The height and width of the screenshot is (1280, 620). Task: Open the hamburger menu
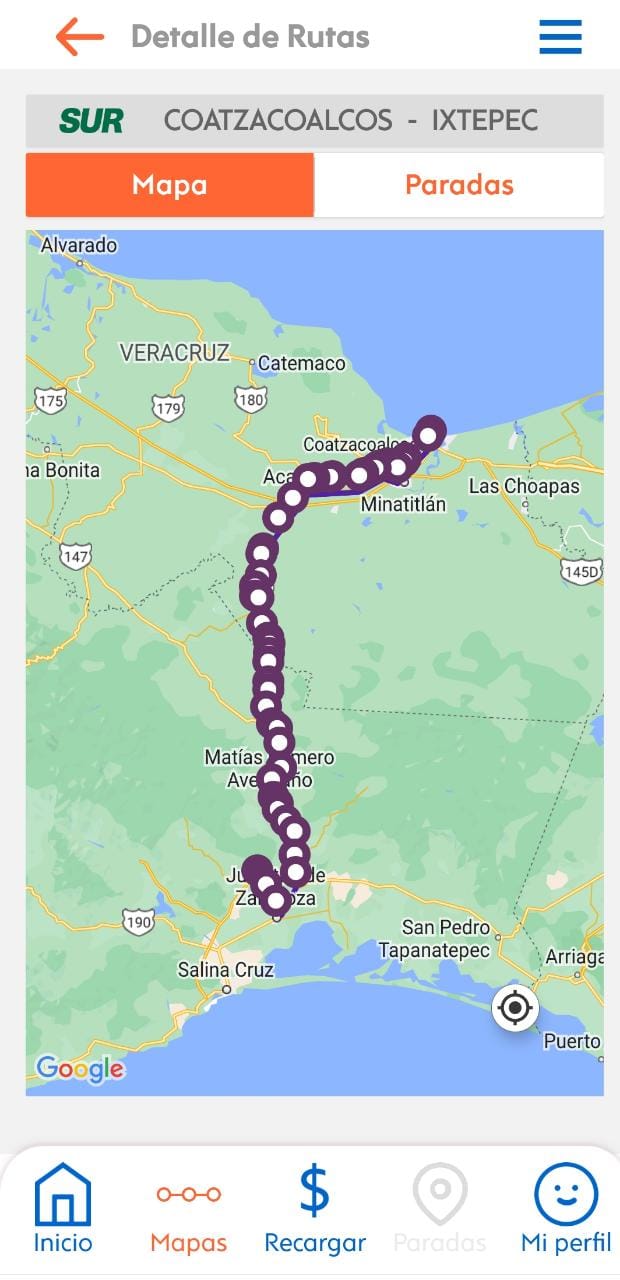(x=560, y=37)
